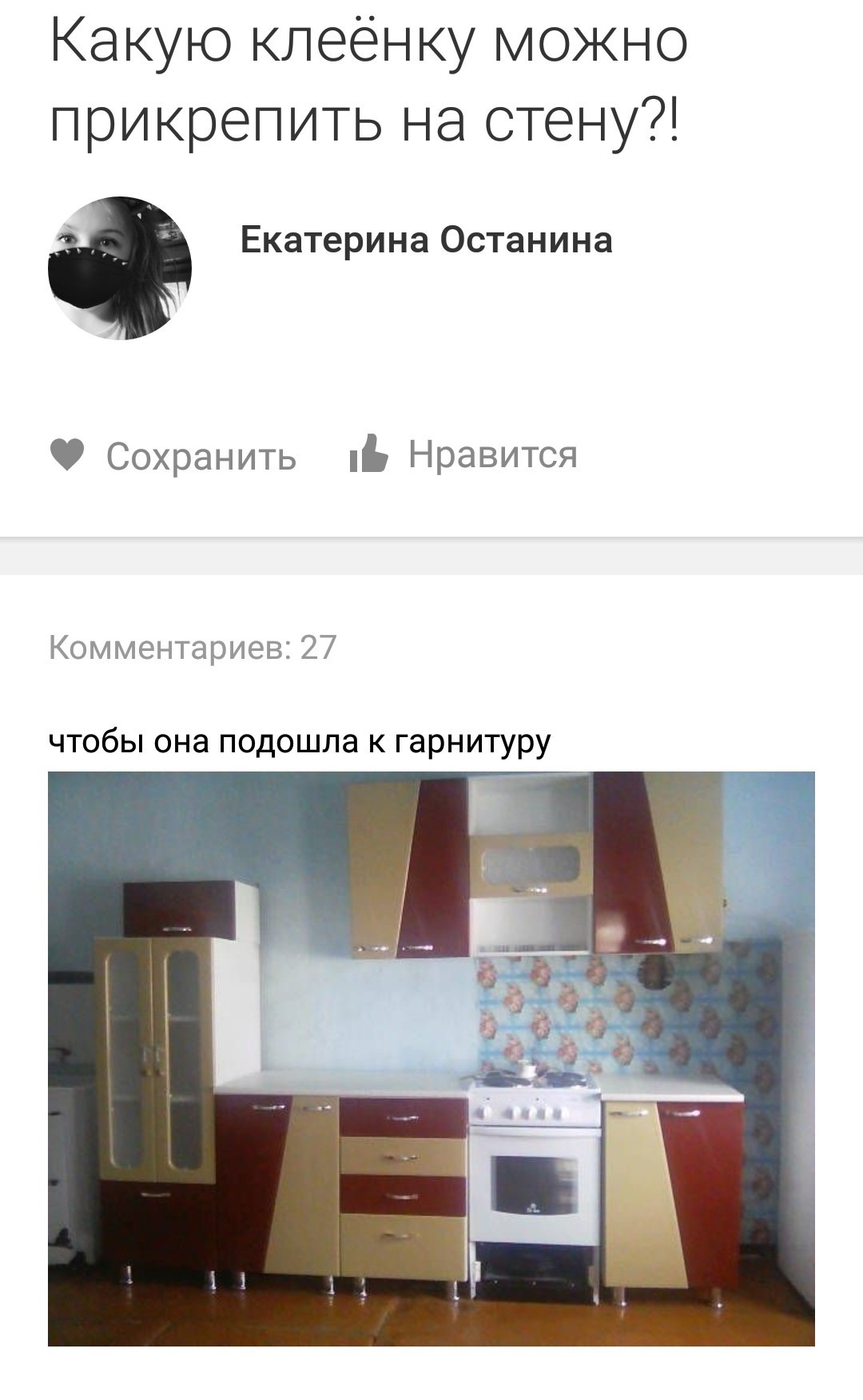Open the kitchen photo in the comment
This screenshot has height=1400, width=863.
[431, 1057]
